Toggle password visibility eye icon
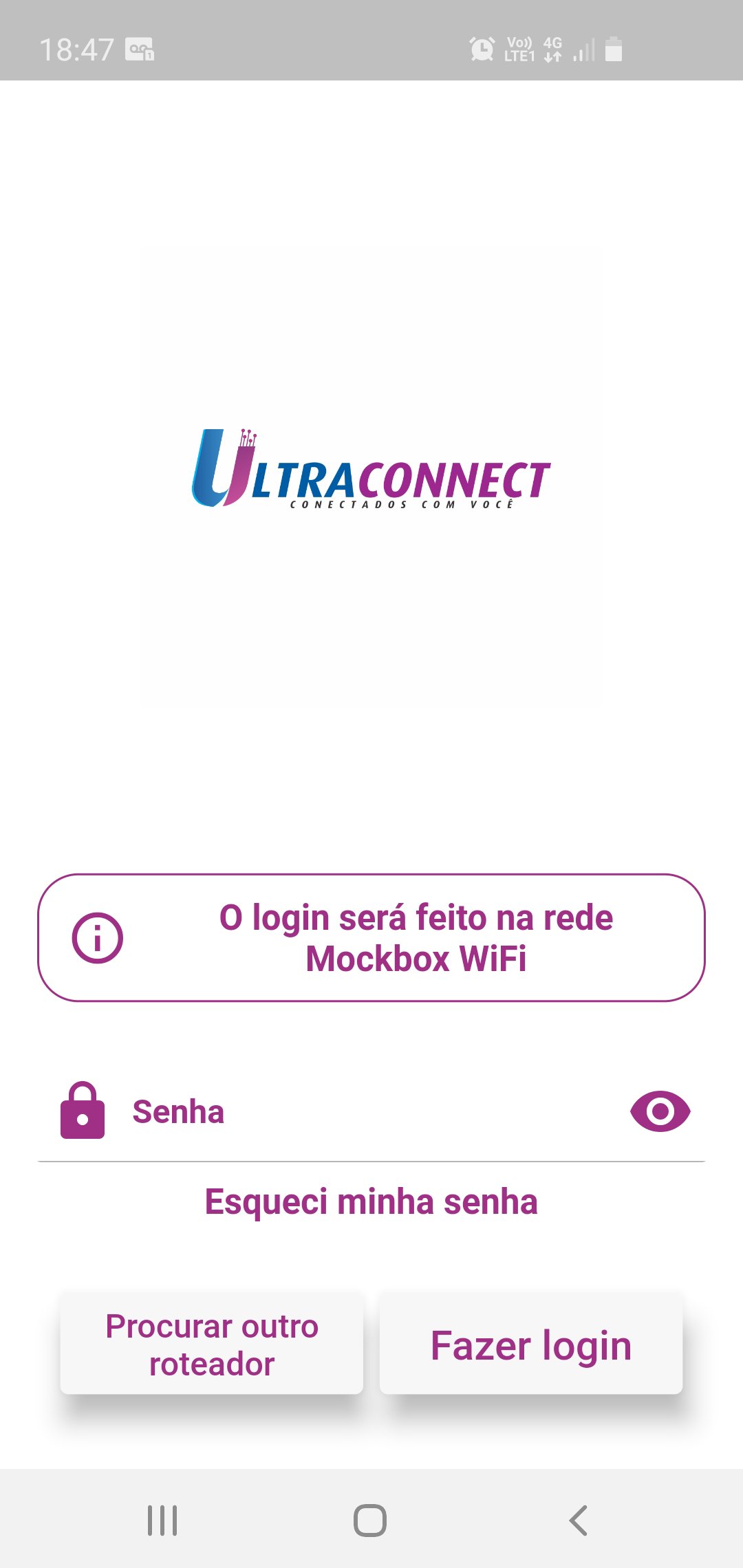Screen dimensions: 743x1568 pos(660,1111)
